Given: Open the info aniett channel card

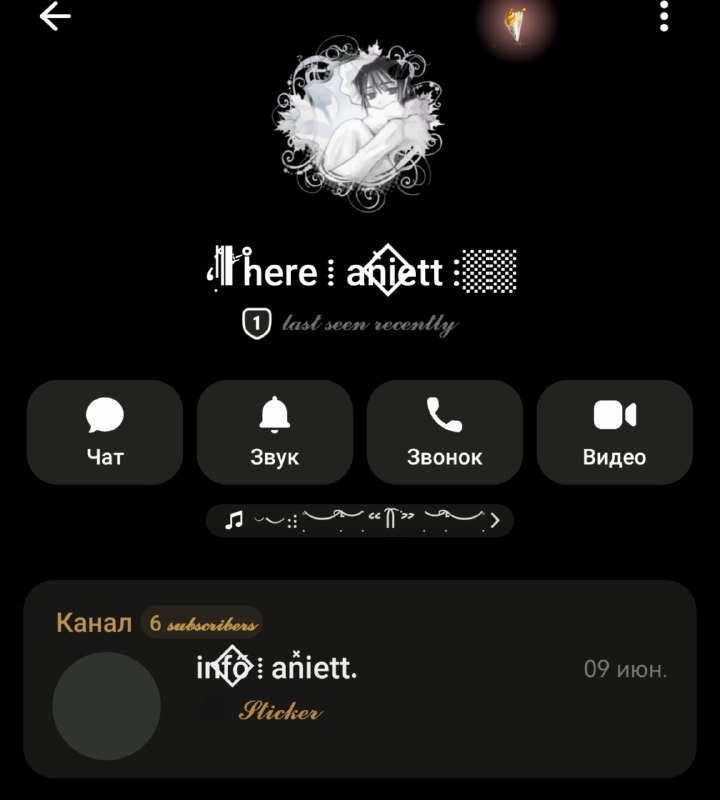Looking at the screenshot, I should pos(360,679).
